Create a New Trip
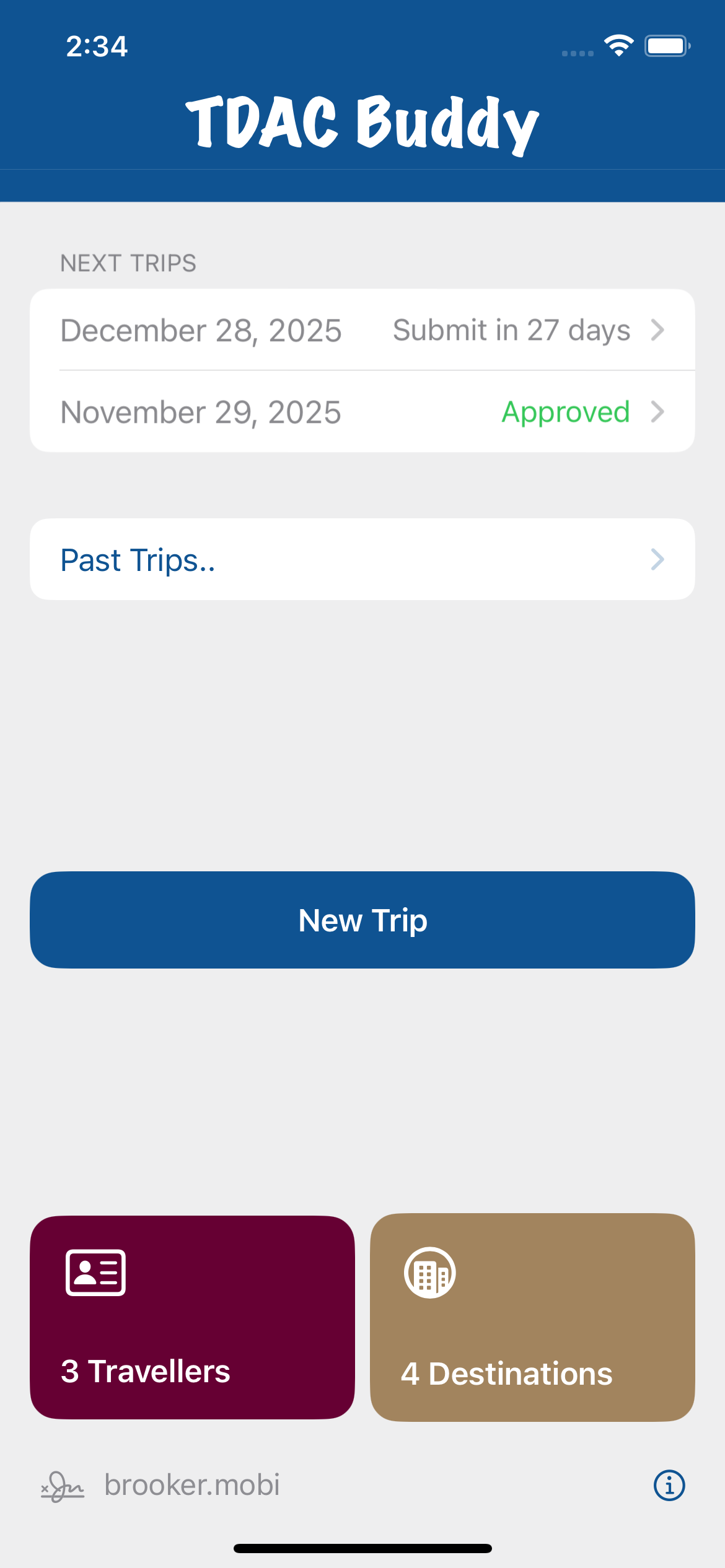This screenshot has height=1568, width=725. tap(362, 920)
